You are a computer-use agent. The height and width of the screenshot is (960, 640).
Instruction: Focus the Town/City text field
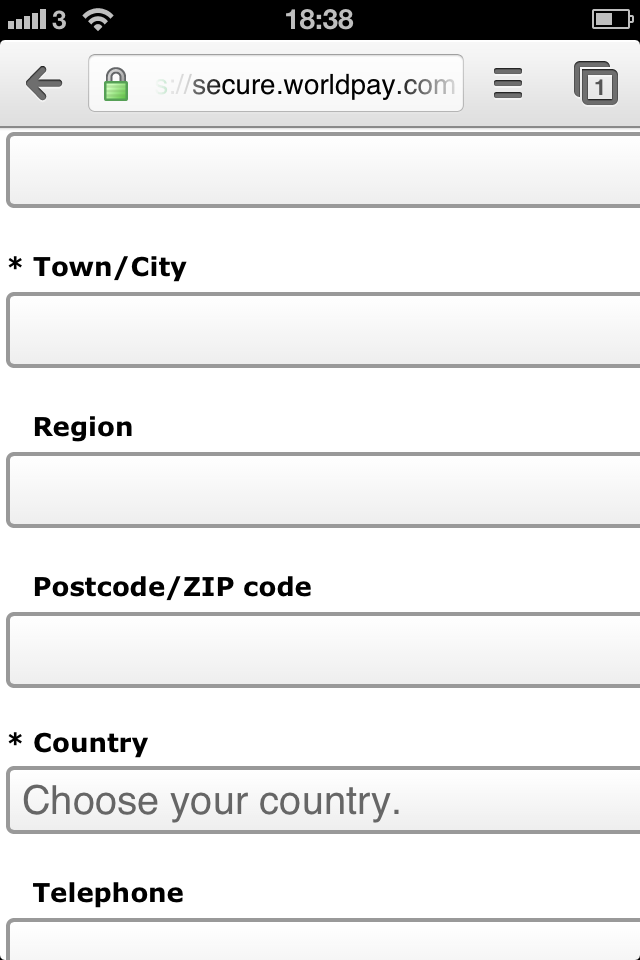coord(322,330)
